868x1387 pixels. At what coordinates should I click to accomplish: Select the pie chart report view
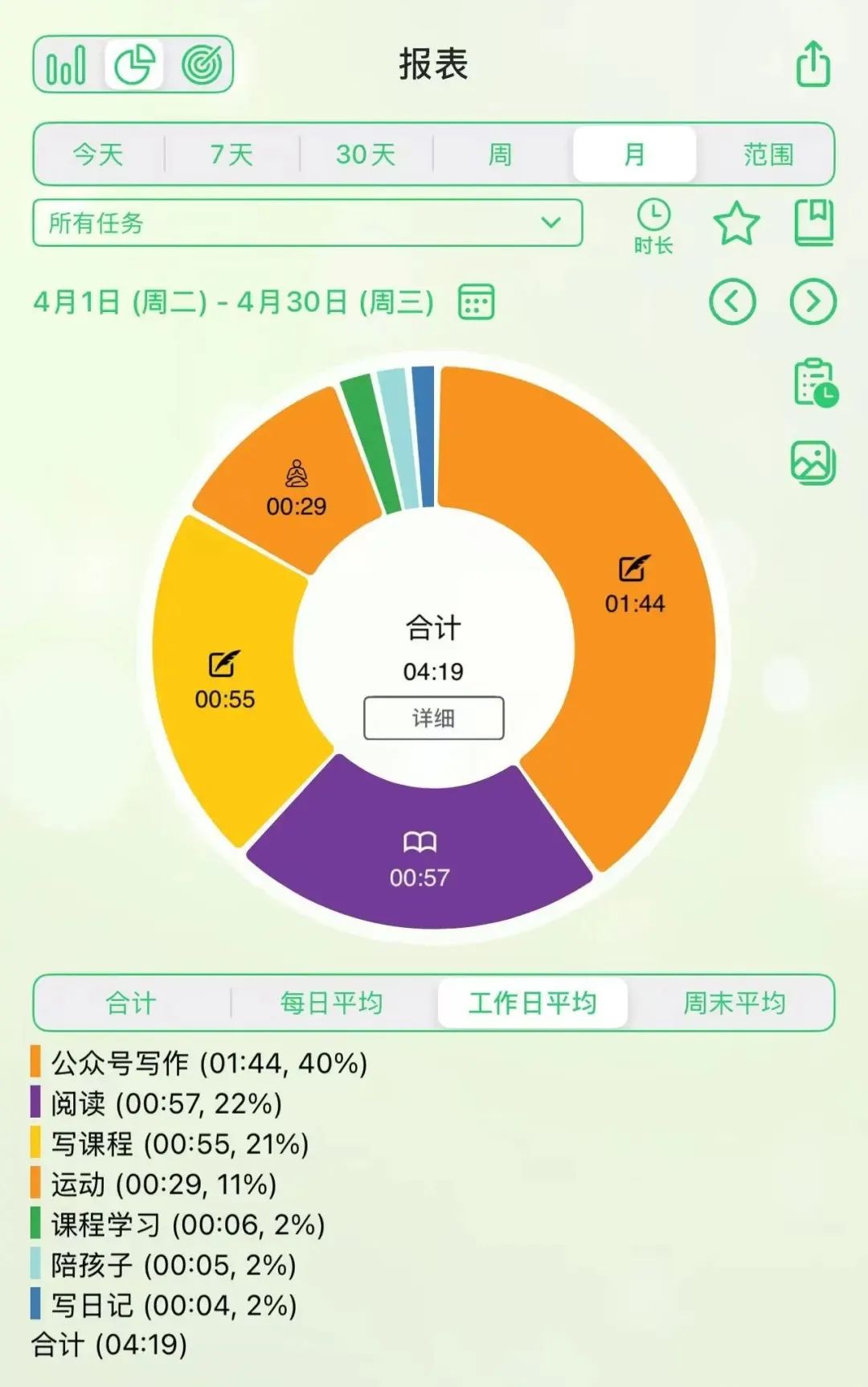point(135,66)
